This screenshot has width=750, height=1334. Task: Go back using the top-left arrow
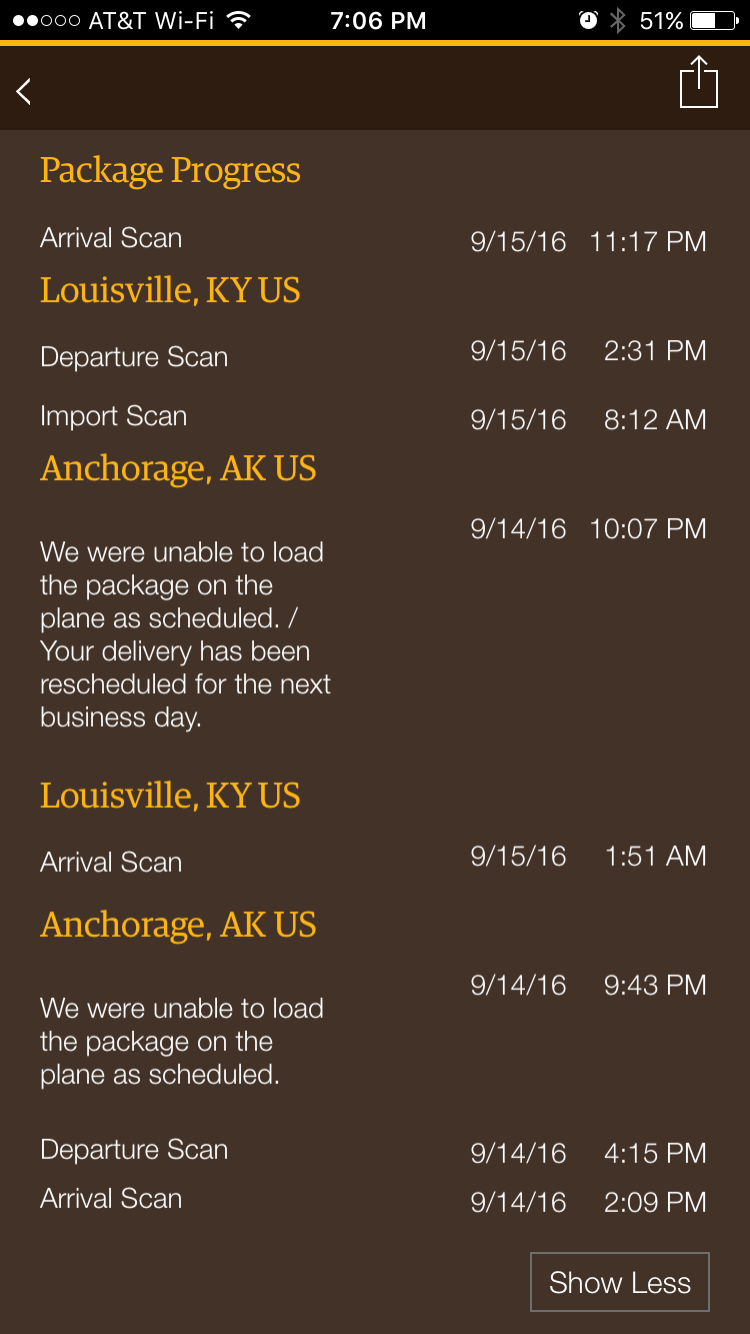pyautogui.click(x=24, y=91)
